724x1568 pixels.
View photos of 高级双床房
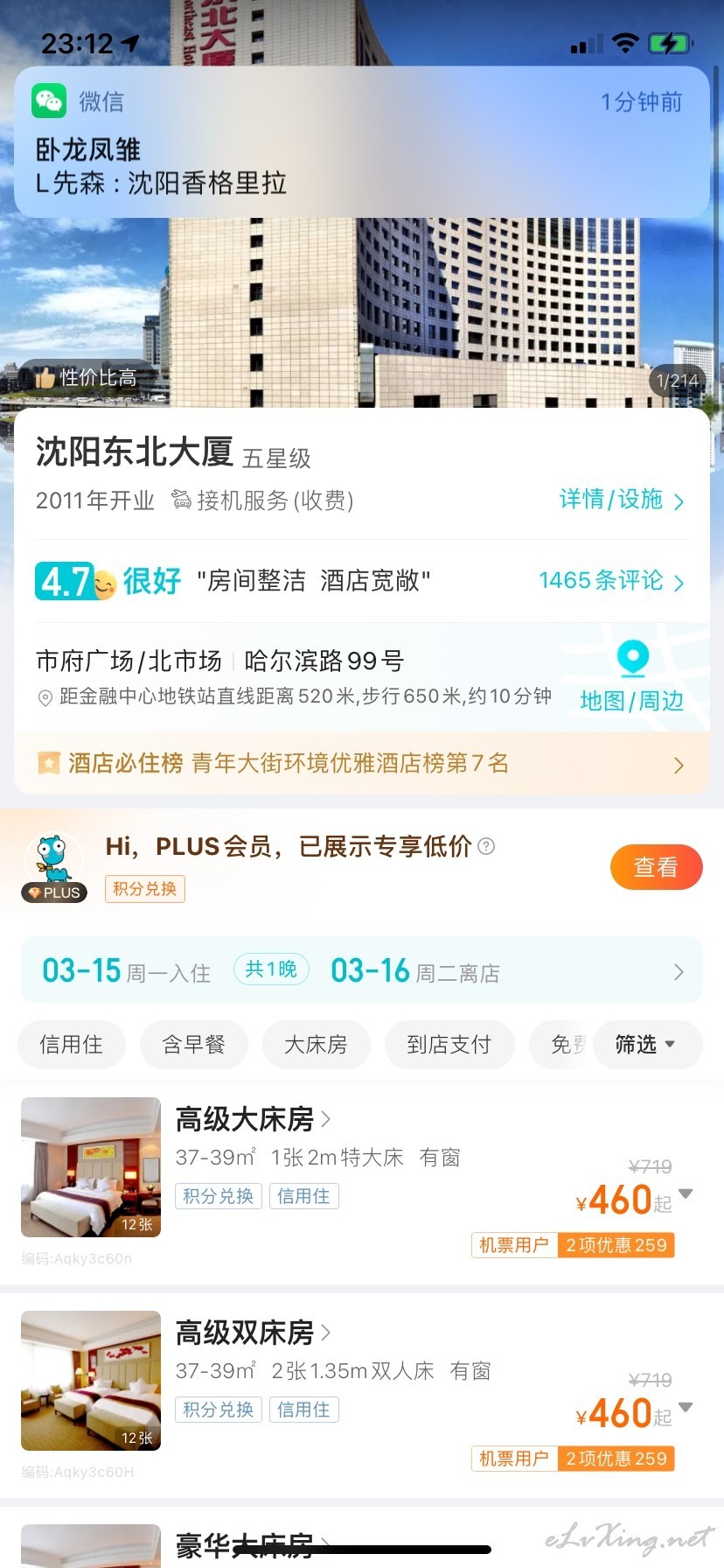91,1381
